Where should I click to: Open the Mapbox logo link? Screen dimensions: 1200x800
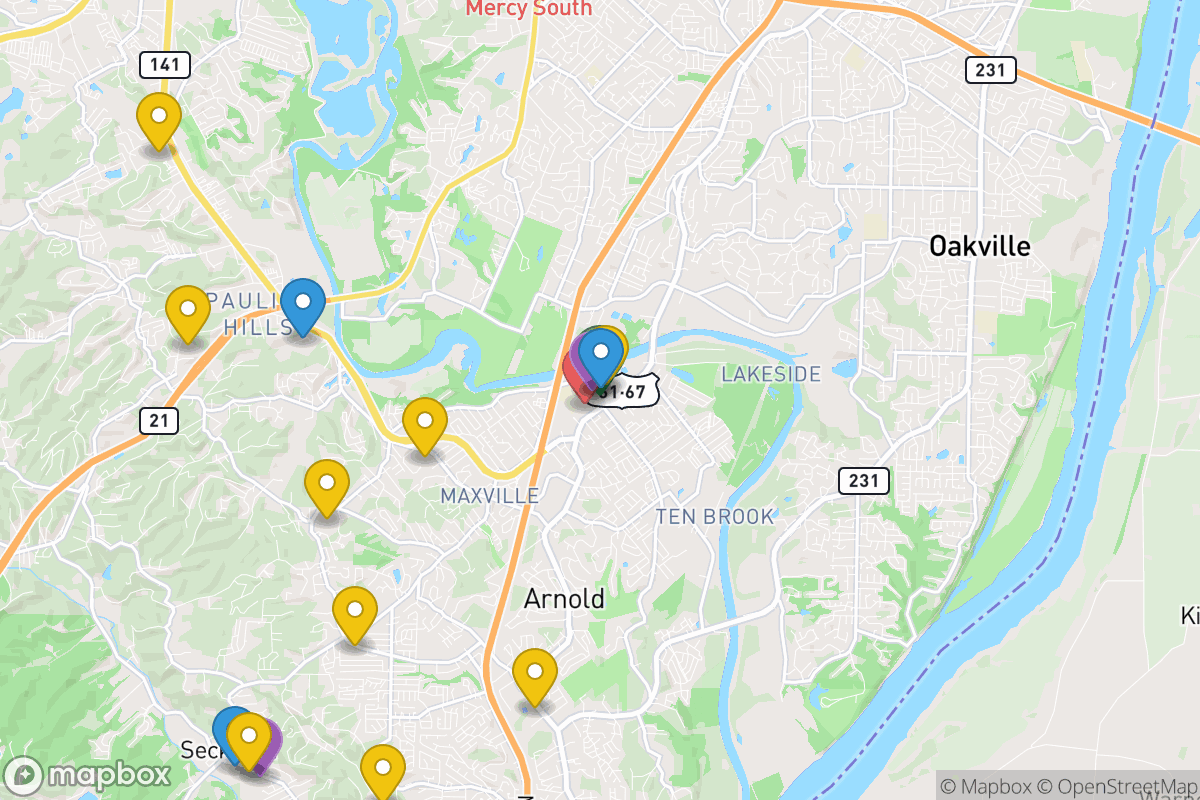[x=90, y=775]
